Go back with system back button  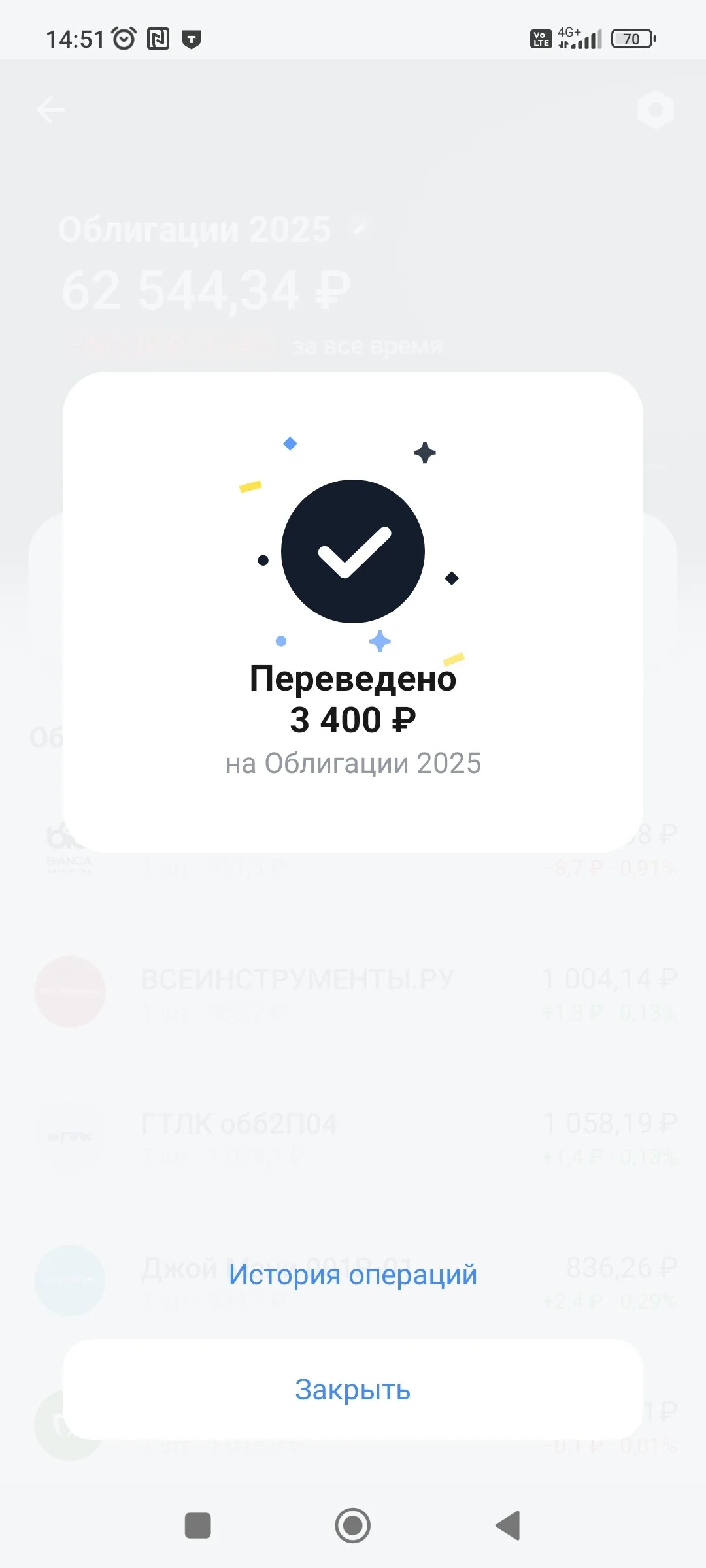tap(508, 1526)
